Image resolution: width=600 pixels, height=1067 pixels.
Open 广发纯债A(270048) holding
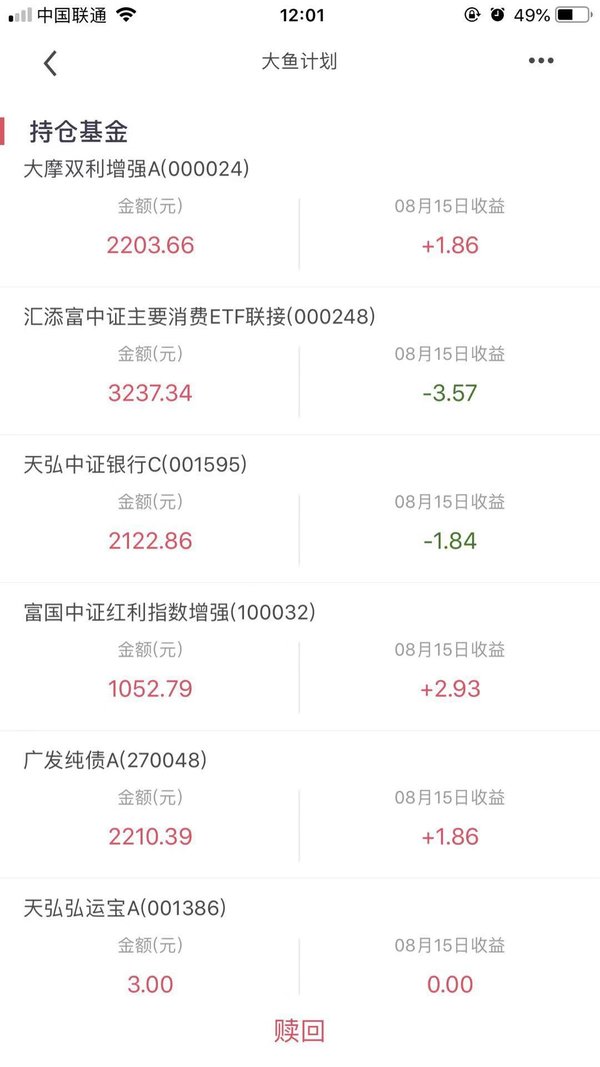point(300,804)
